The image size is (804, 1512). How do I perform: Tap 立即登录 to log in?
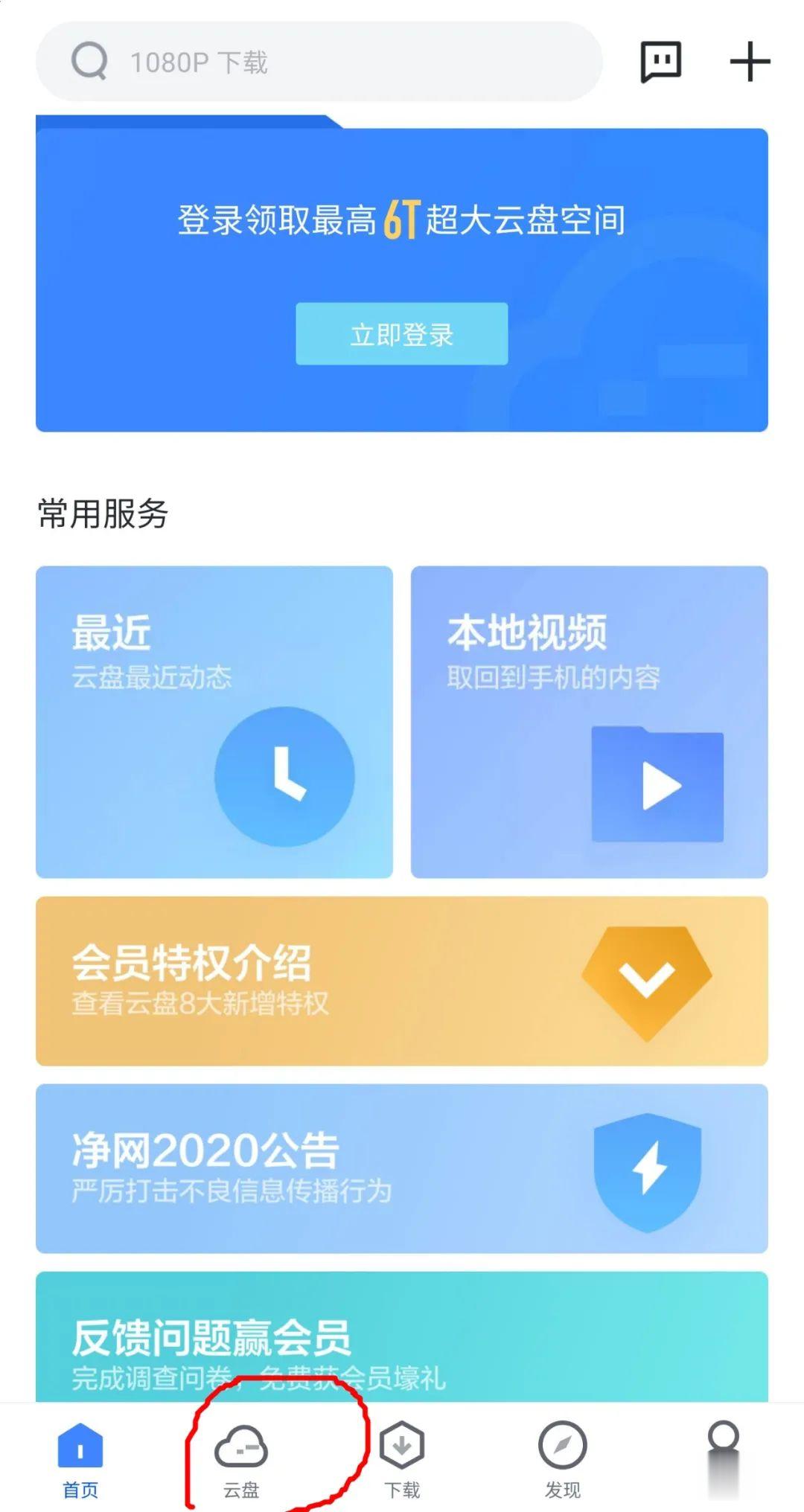coord(401,335)
